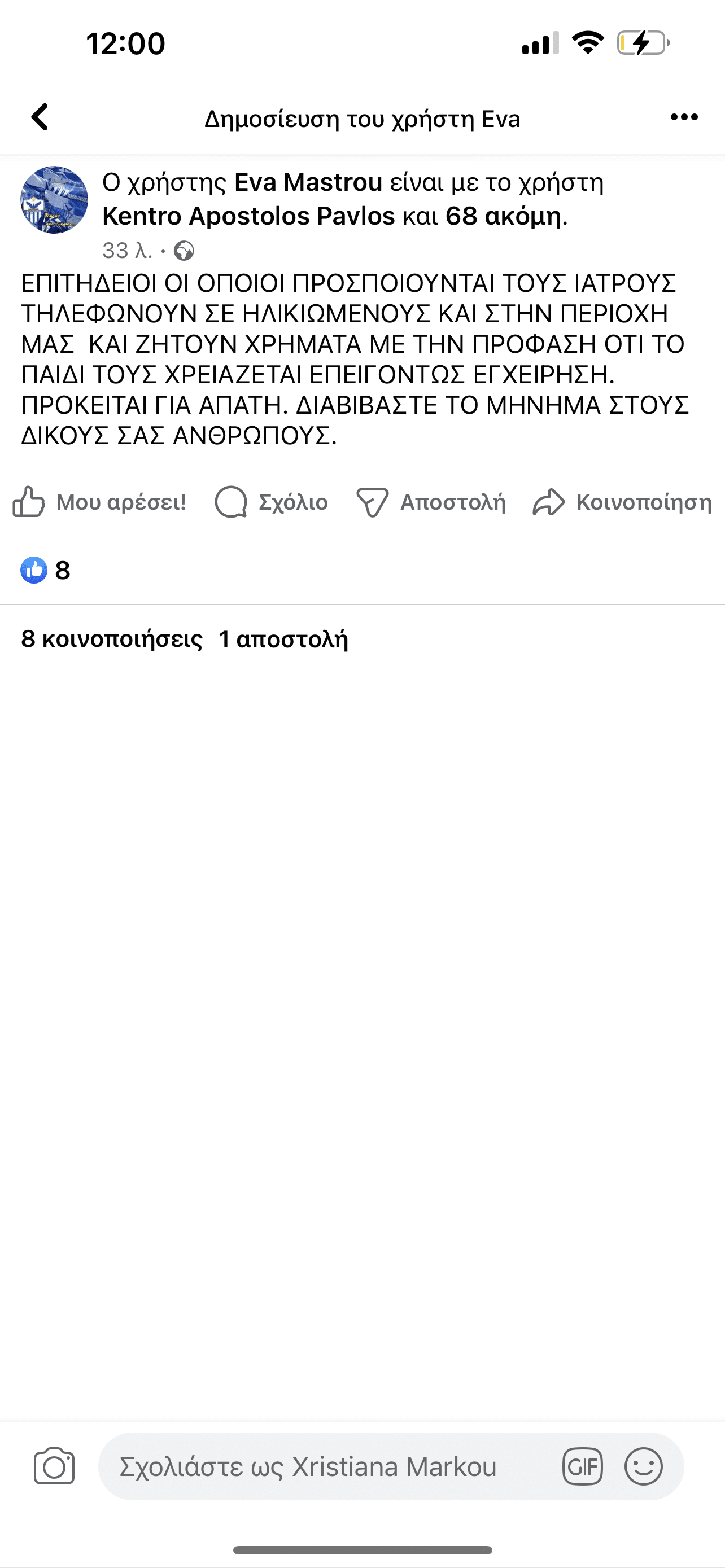Tap the Σχόλιο comment button
Image resolution: width=725 pixels, height=1568 pixels.
coord(272,502)
